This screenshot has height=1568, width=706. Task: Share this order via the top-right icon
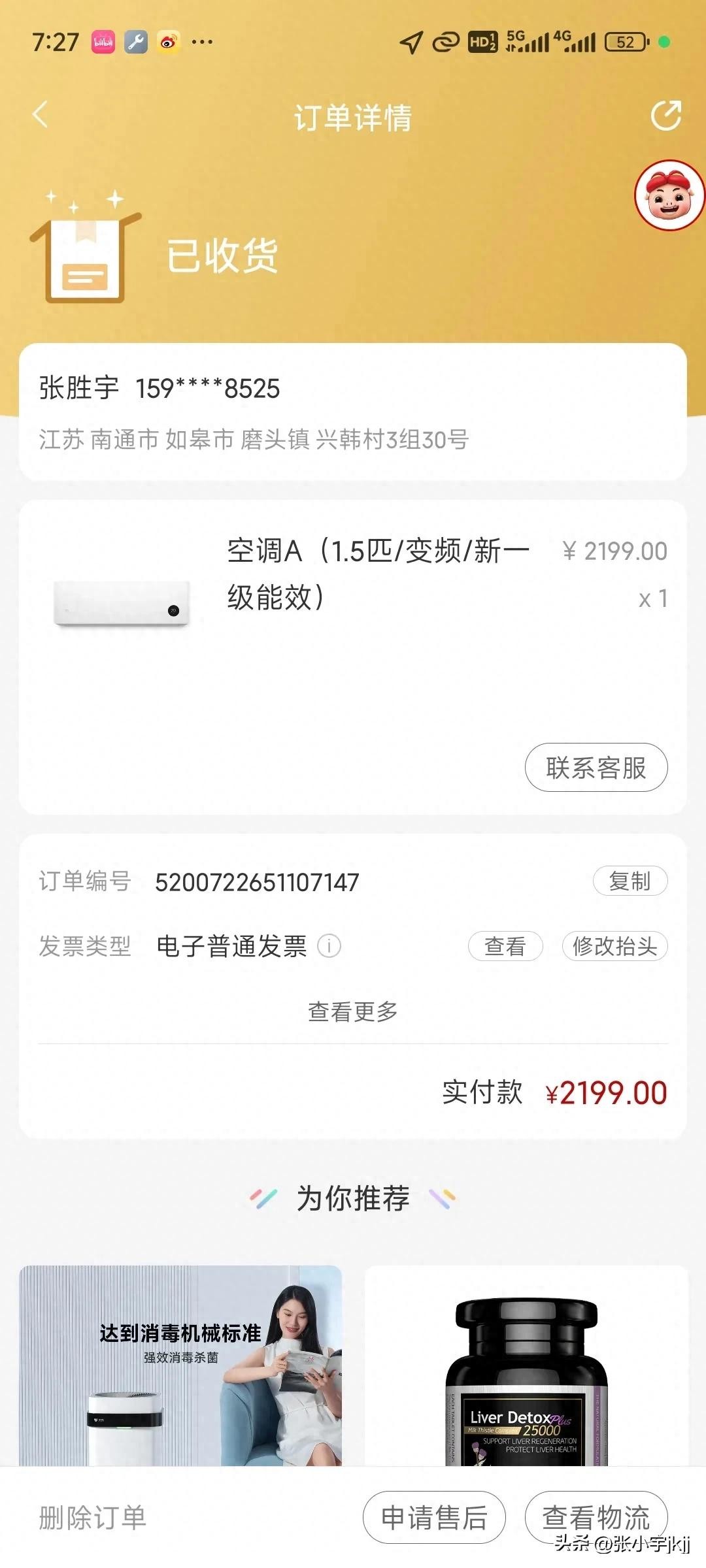pos(665,116)
